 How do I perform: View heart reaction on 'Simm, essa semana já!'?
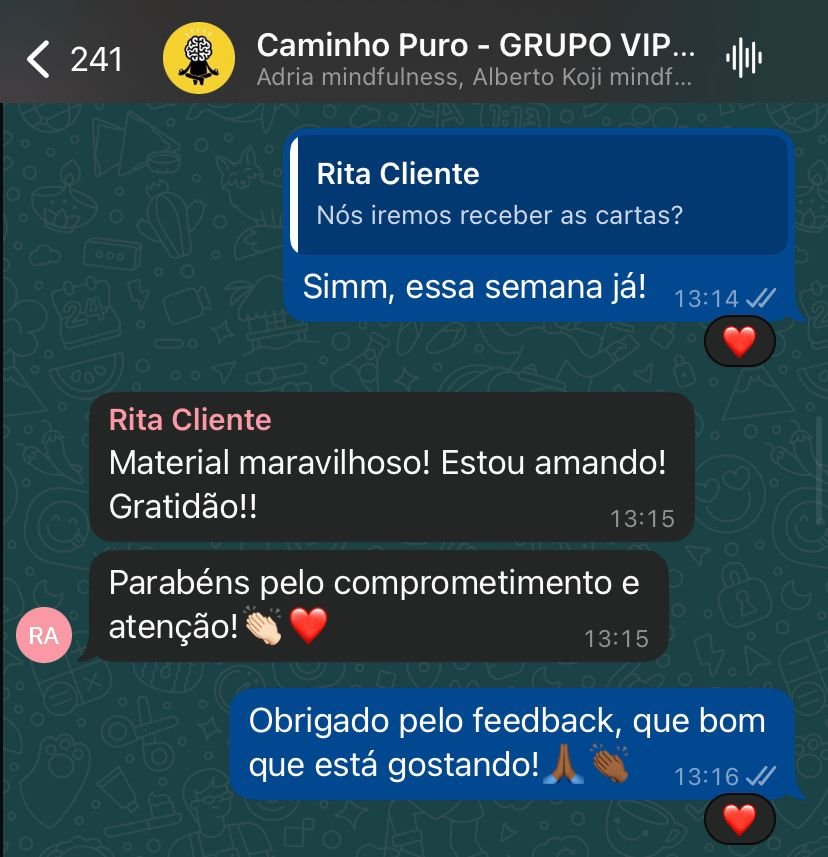pyautogui.click(x=739, y=342)
